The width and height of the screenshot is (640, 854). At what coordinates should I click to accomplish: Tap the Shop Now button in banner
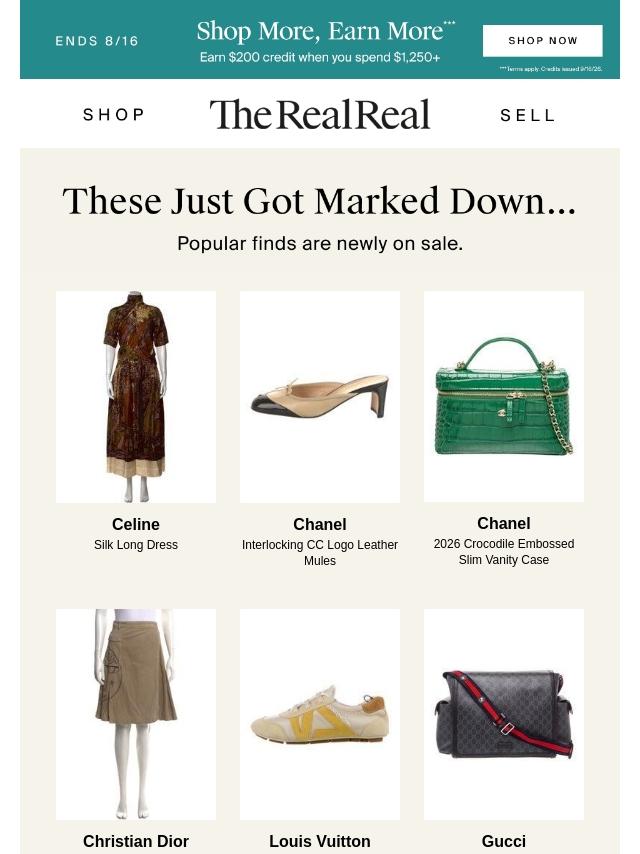tap(543, 41)
